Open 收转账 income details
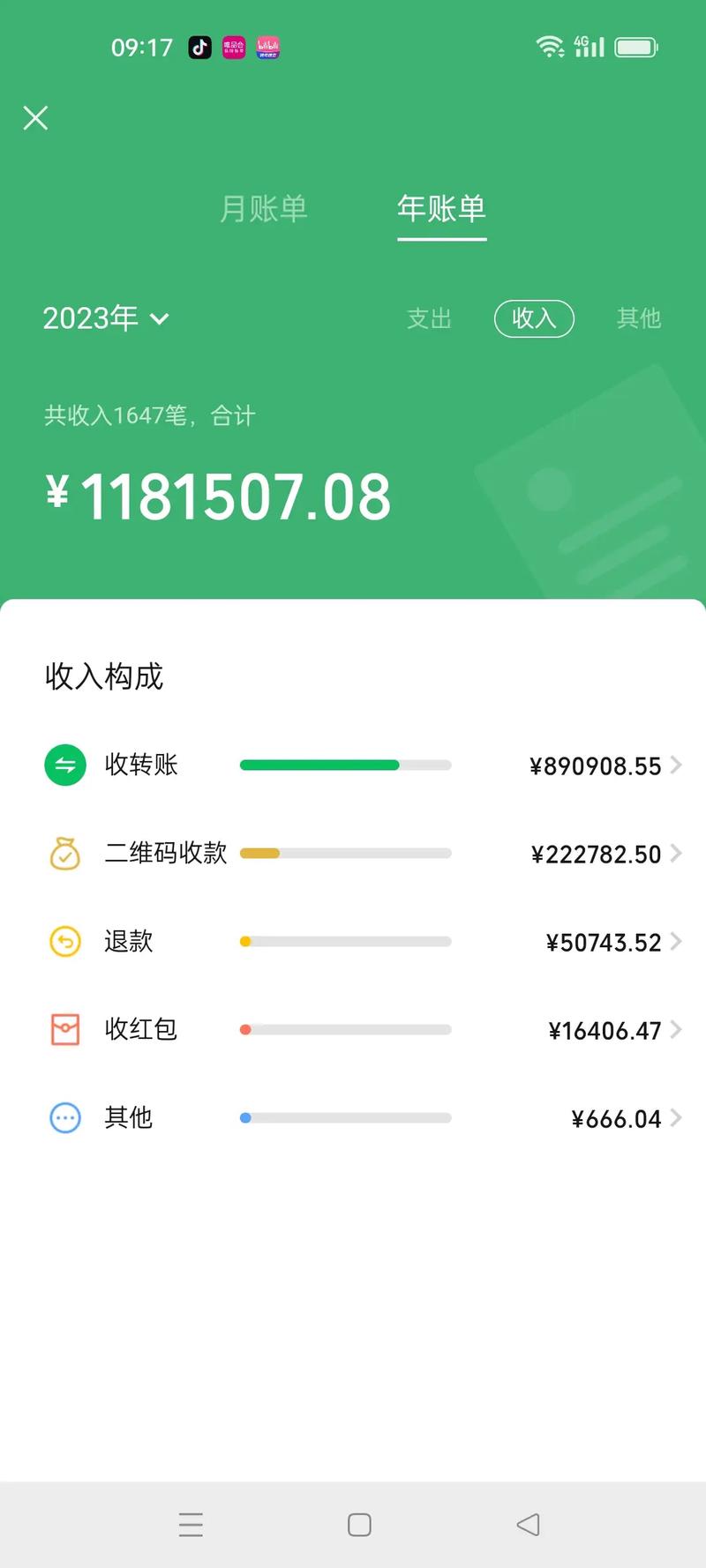Viewport: 706px width, 1568px height. [x=353, y=765]
